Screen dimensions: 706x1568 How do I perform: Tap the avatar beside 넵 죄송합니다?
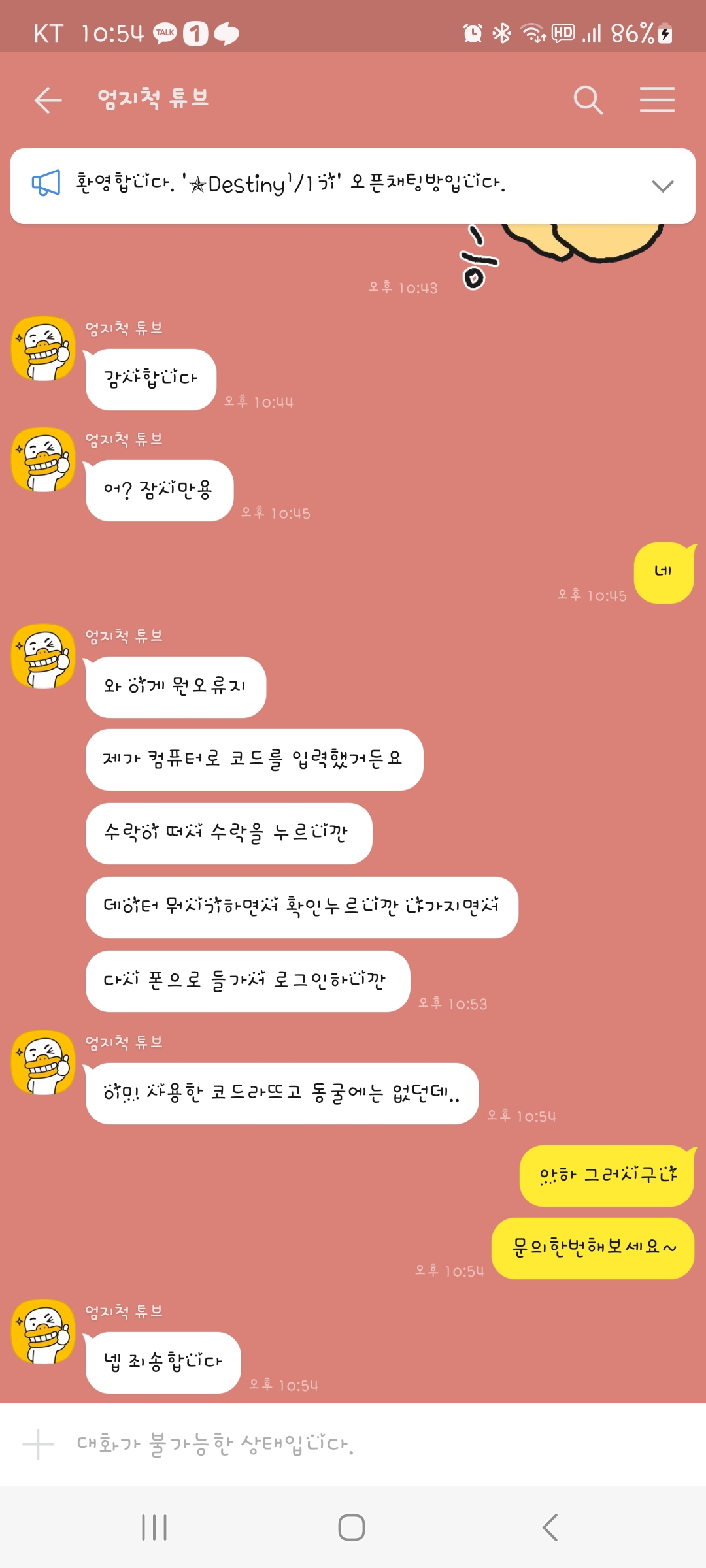pyautogui.click(x=43, y=1331)
